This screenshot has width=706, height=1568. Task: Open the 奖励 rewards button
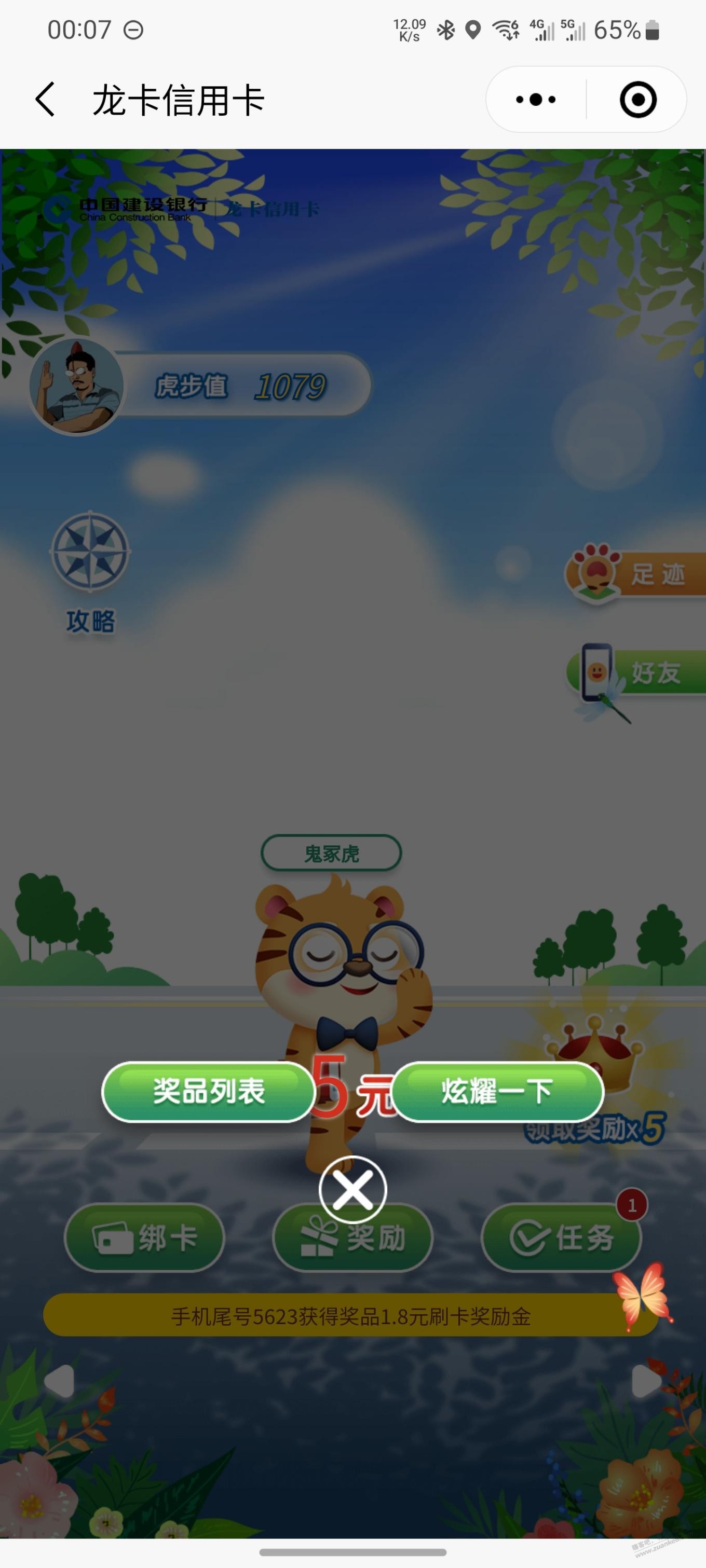pyautogui.click(x=352, y=1239)
